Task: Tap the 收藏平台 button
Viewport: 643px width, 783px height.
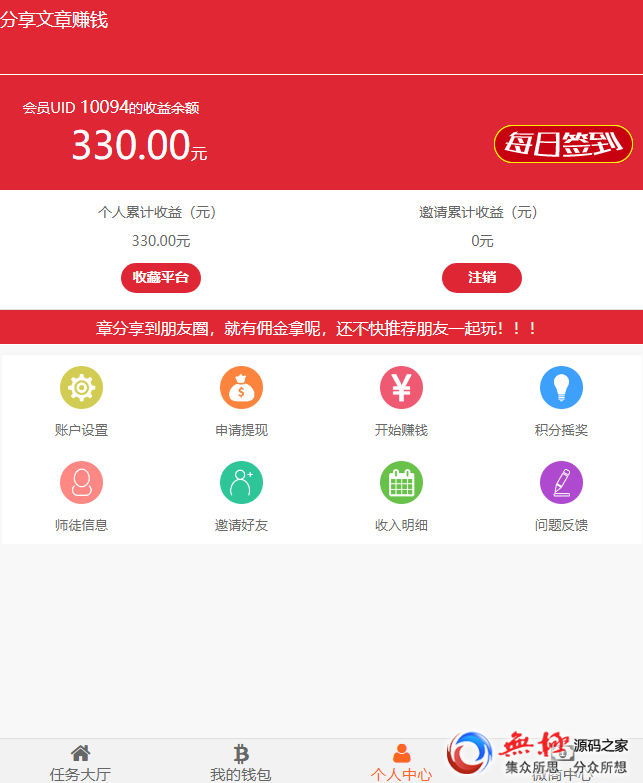Action: point(161,277)
